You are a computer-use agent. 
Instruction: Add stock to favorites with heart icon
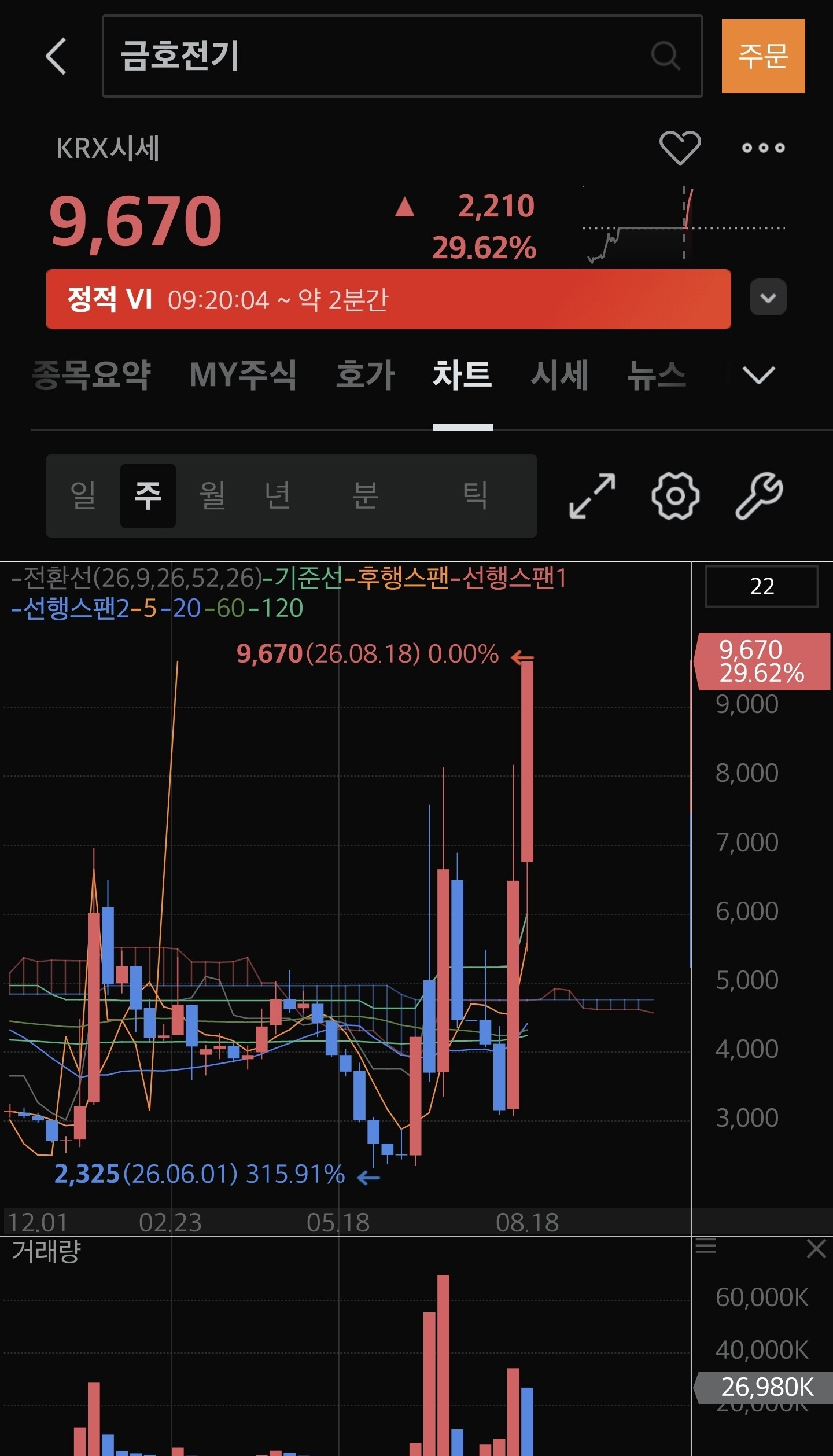(x=680, y=148)
